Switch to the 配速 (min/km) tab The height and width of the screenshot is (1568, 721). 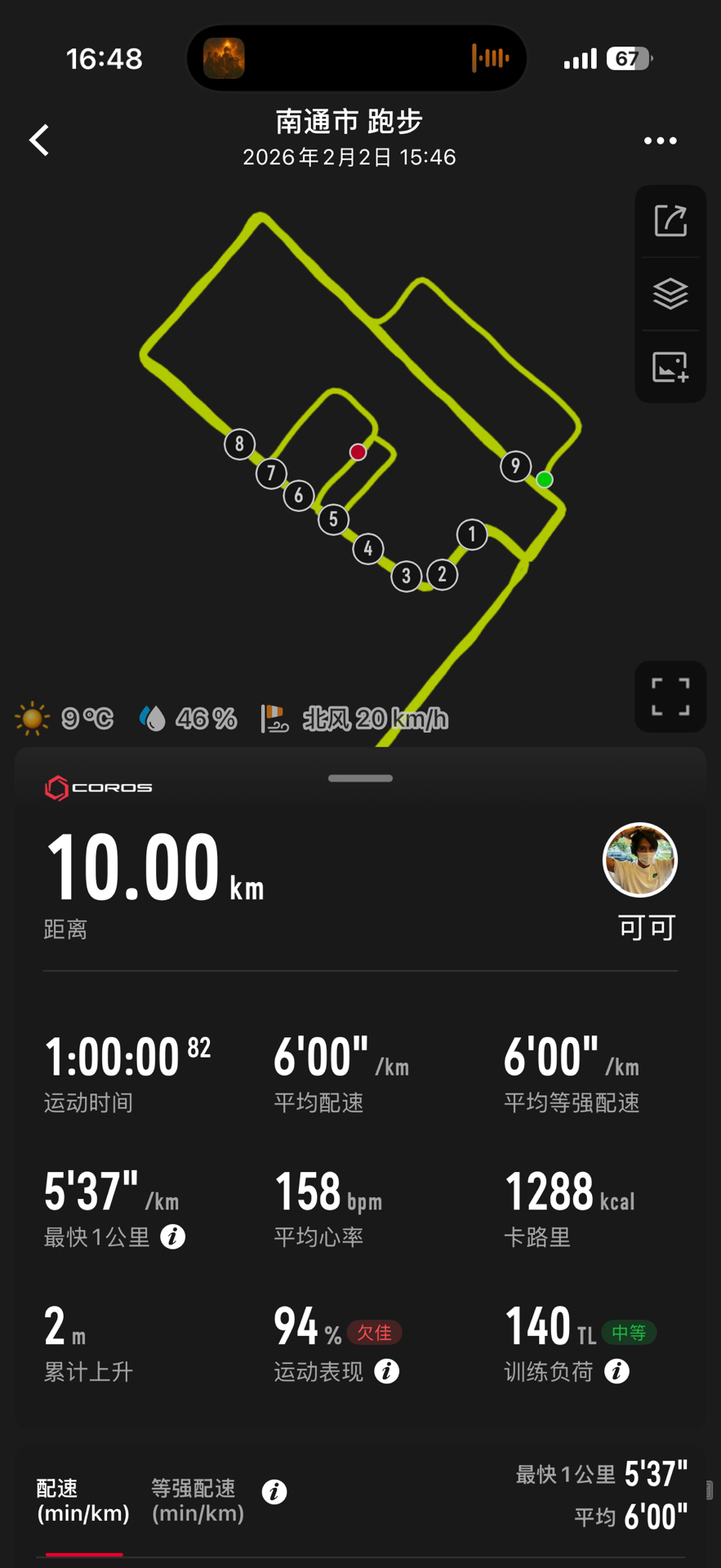point(83,1501)
